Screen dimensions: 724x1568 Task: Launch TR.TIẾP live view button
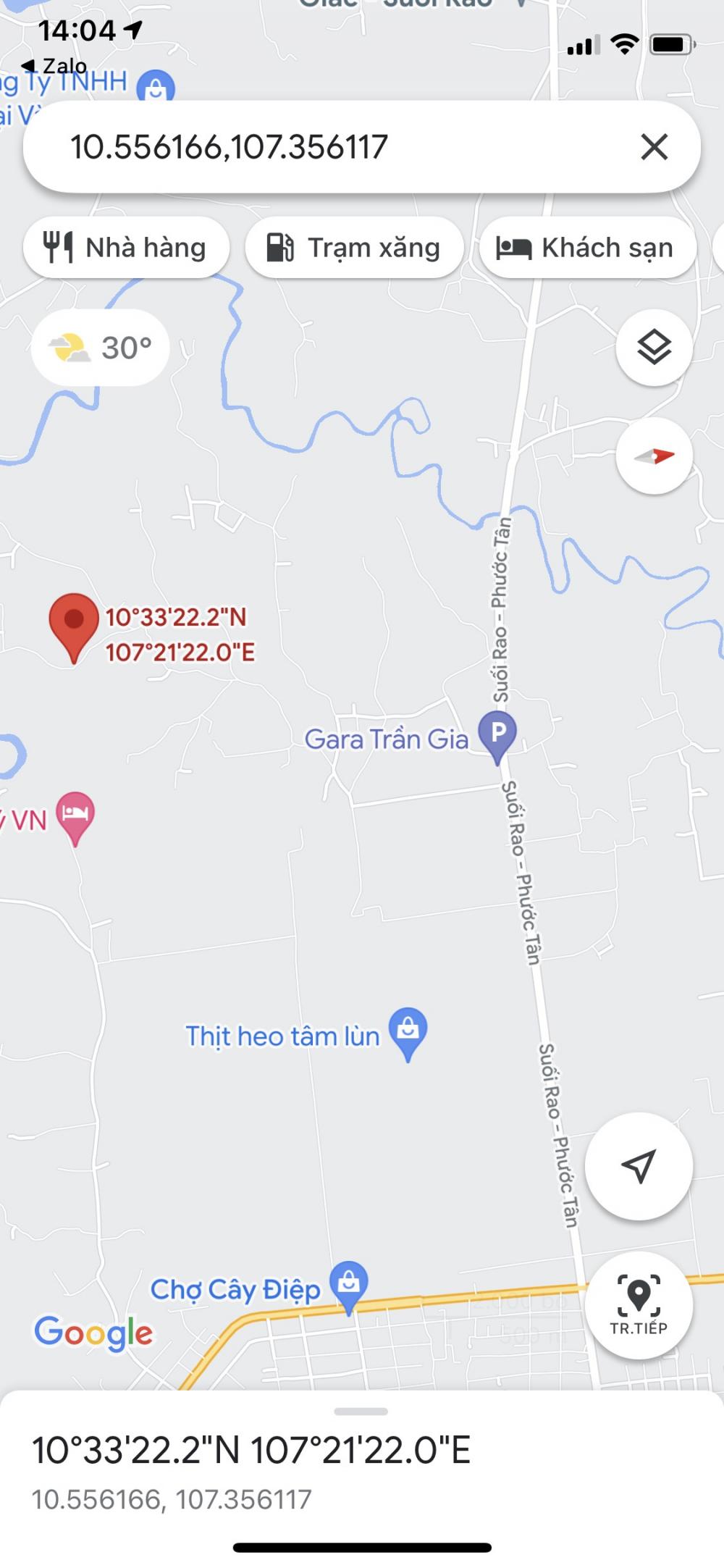[x=639, y=1305]
